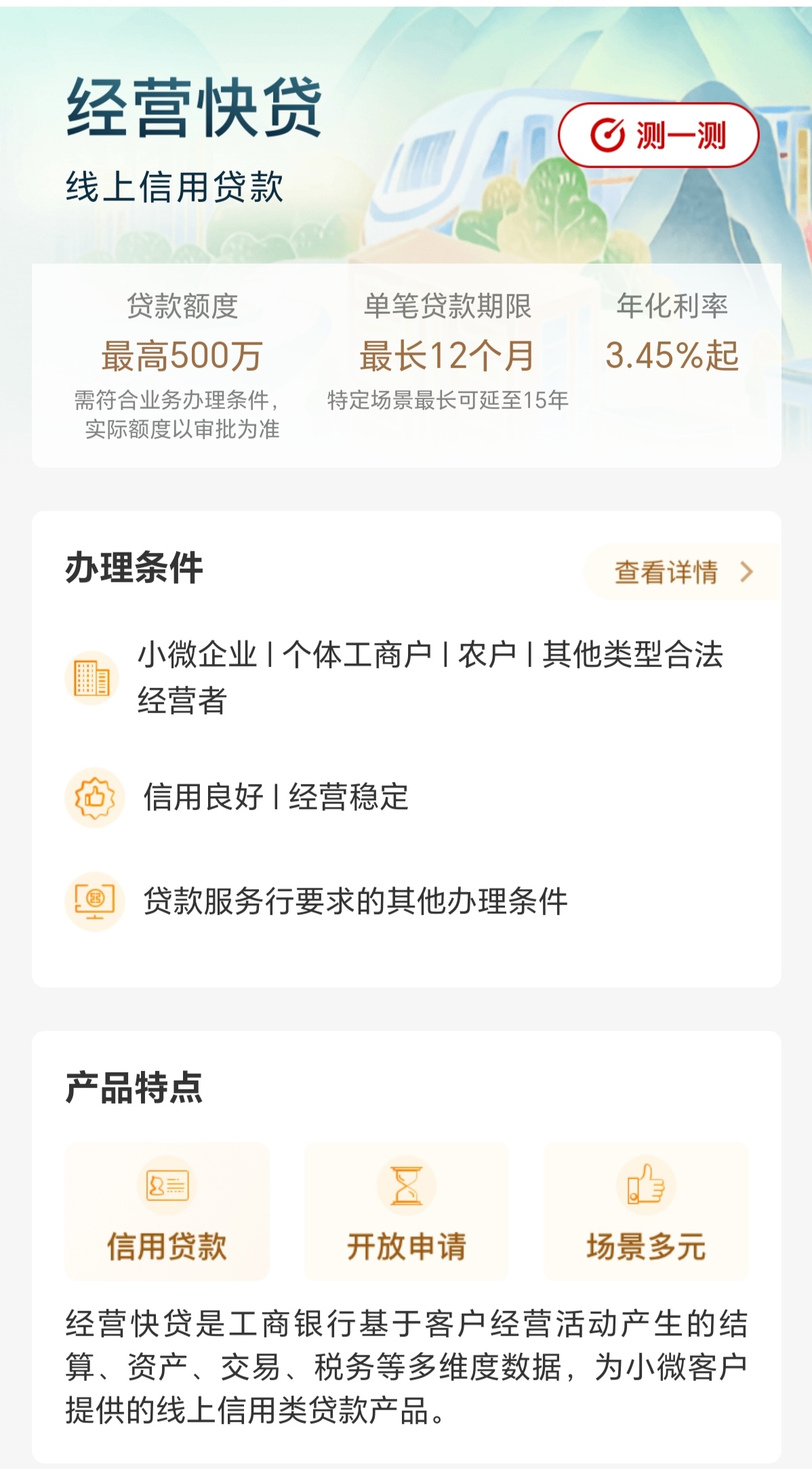Open the 测一测 assessment button
The height and width of the screenshot is (1469, 812).
coord(661,134)
